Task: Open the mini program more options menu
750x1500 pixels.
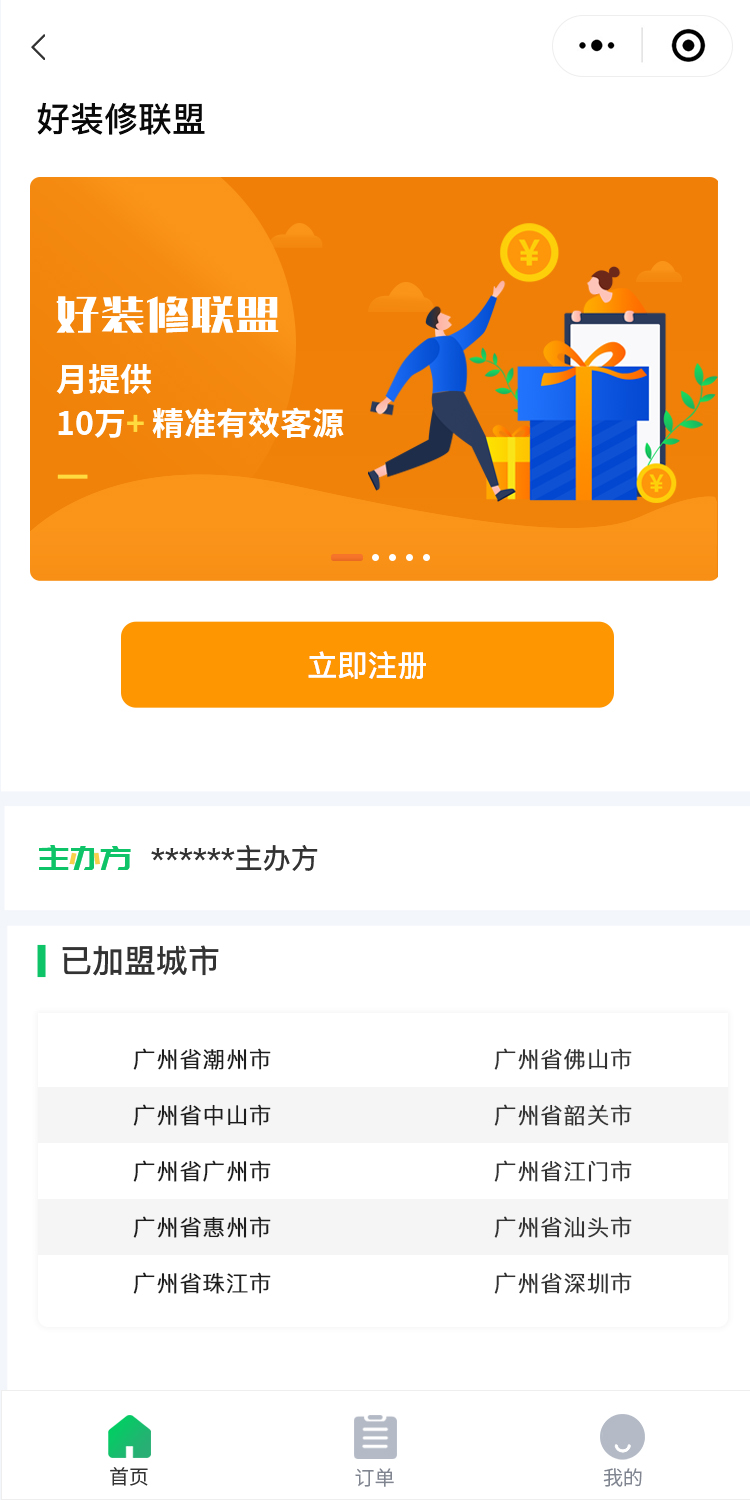Action: pyautogui.click(x=597, y=46)
